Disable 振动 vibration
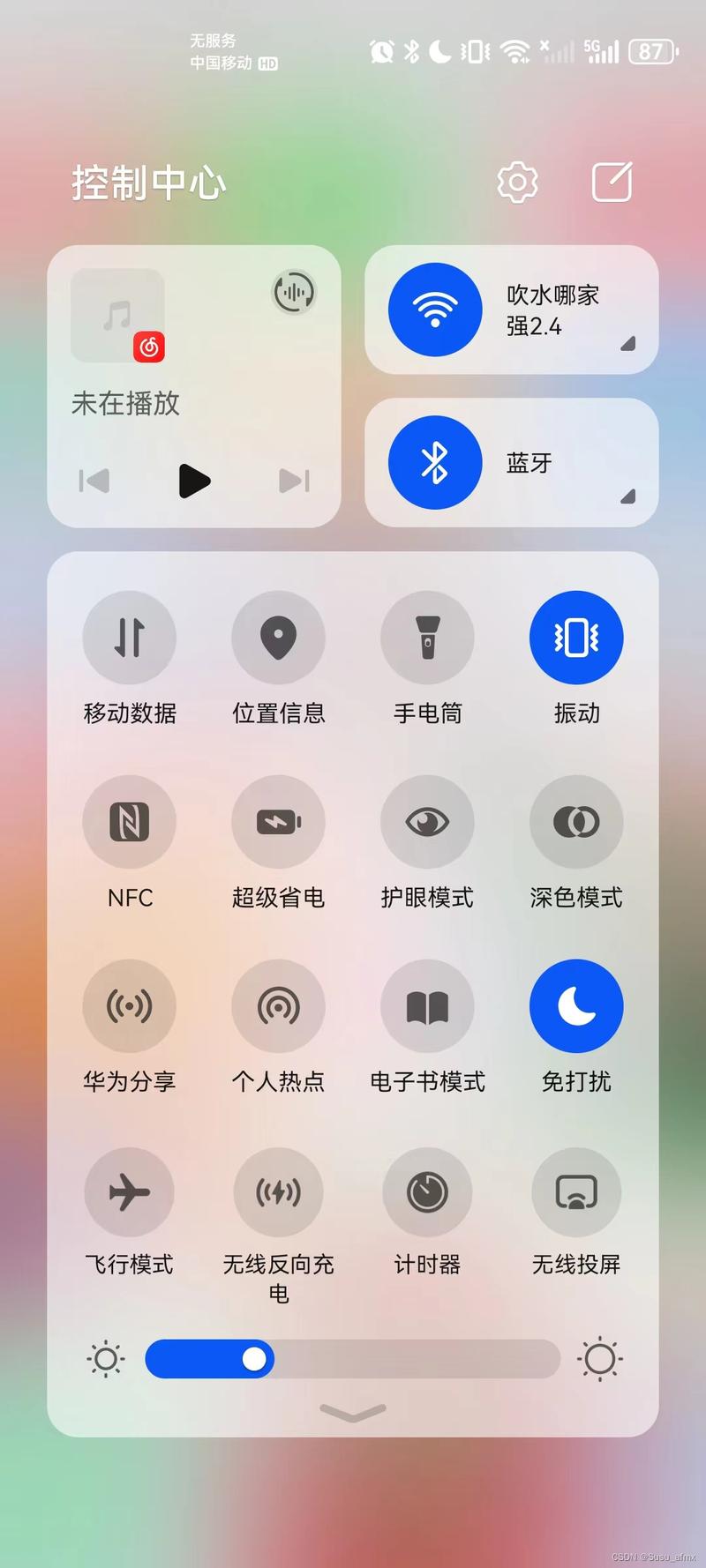This screenshot has height=1568, width=706. (576, 638)
